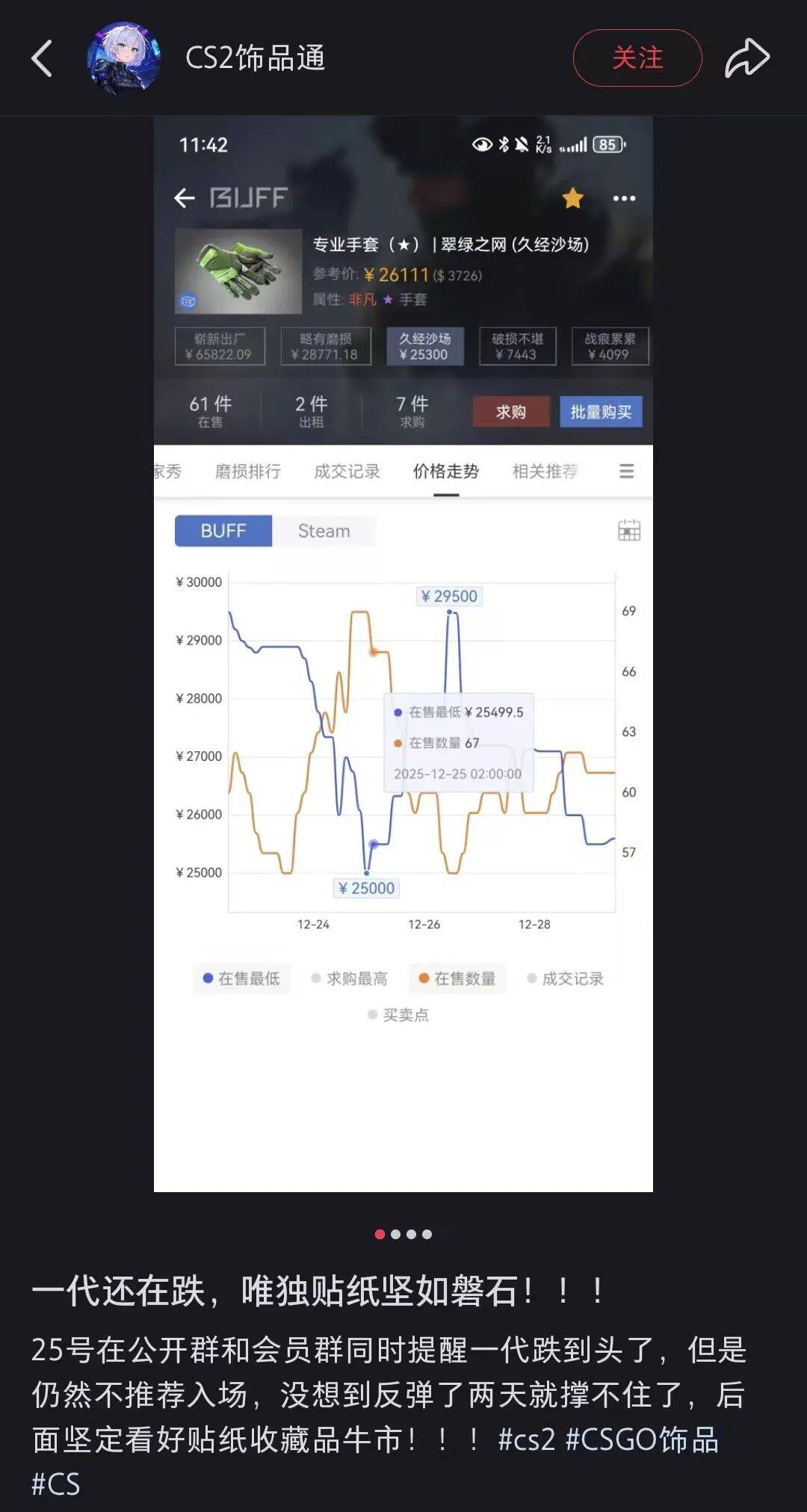Tap the 批量购买 bulk purchase button
Image resolution: width=807 pixels, height=1512 pixels.
point(600,412)
